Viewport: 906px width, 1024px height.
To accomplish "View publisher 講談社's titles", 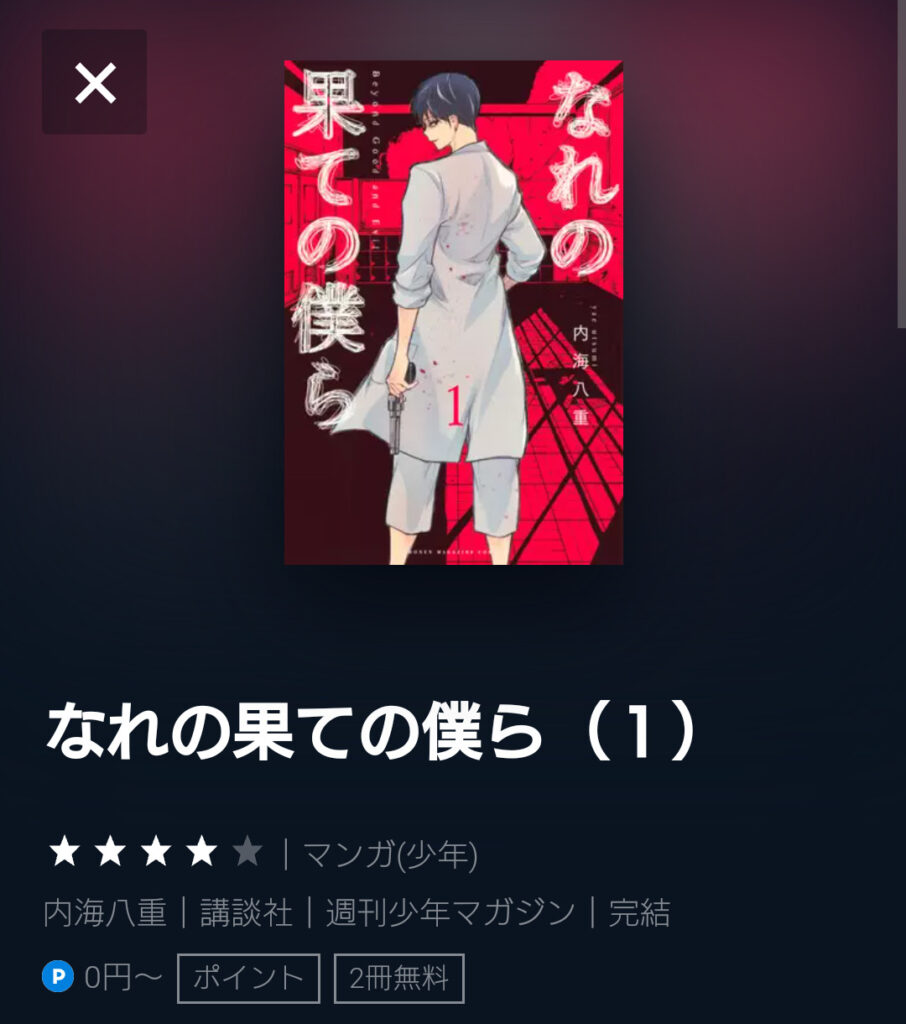I will [246, 913].
